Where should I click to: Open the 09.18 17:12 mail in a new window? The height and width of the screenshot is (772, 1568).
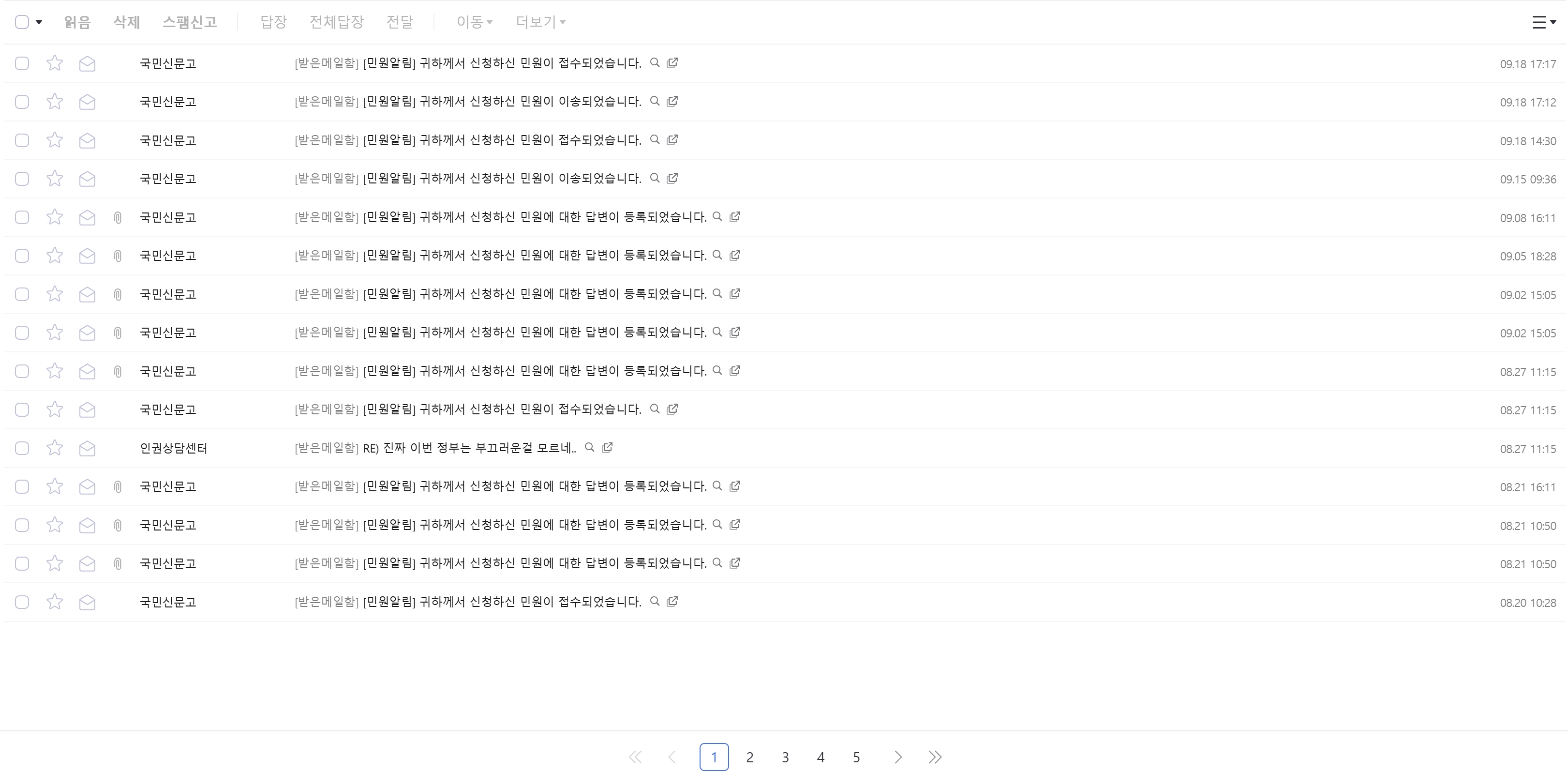pos(672,101)
